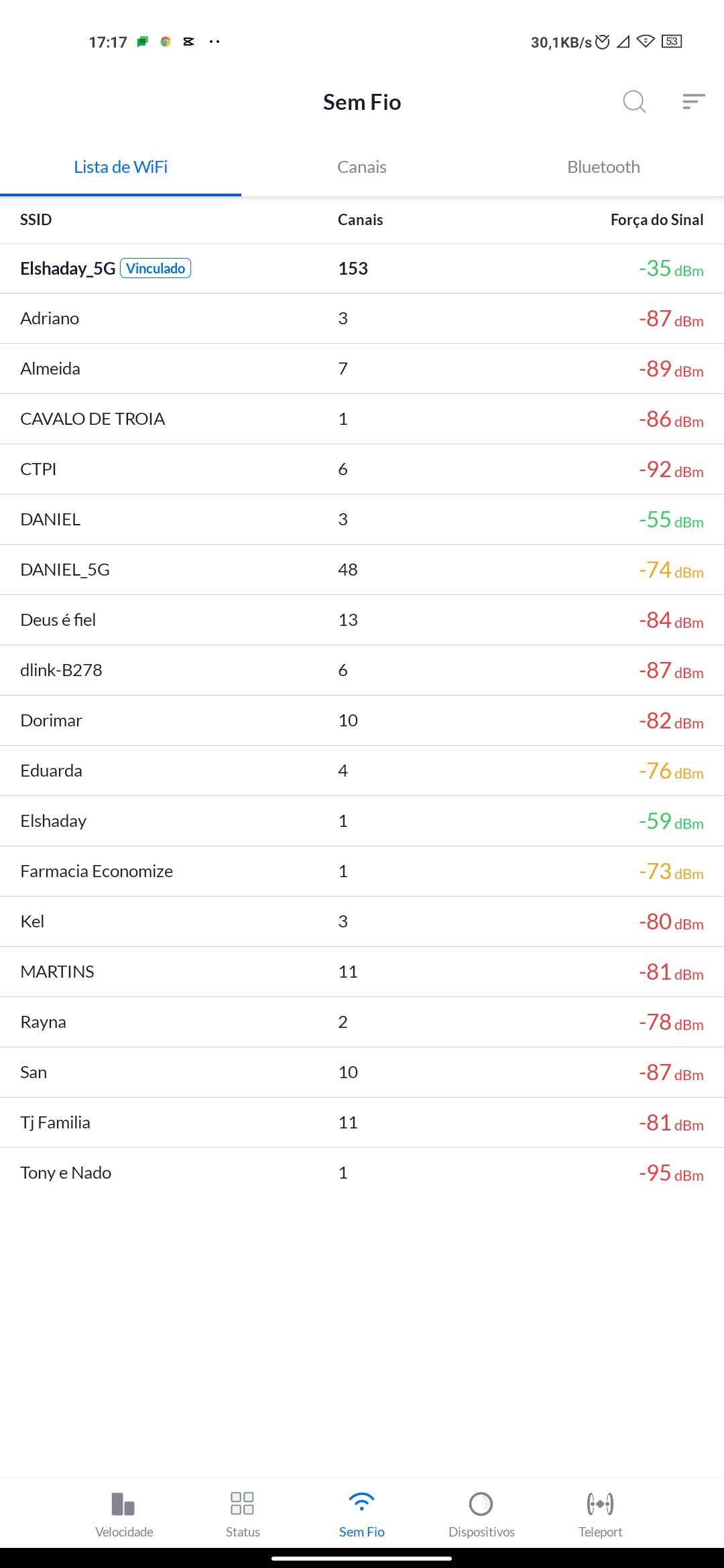The width and height of the screenshot is (724, 1568).
Task: View details for DANIEL_5G network
Action: pos(362,570)
